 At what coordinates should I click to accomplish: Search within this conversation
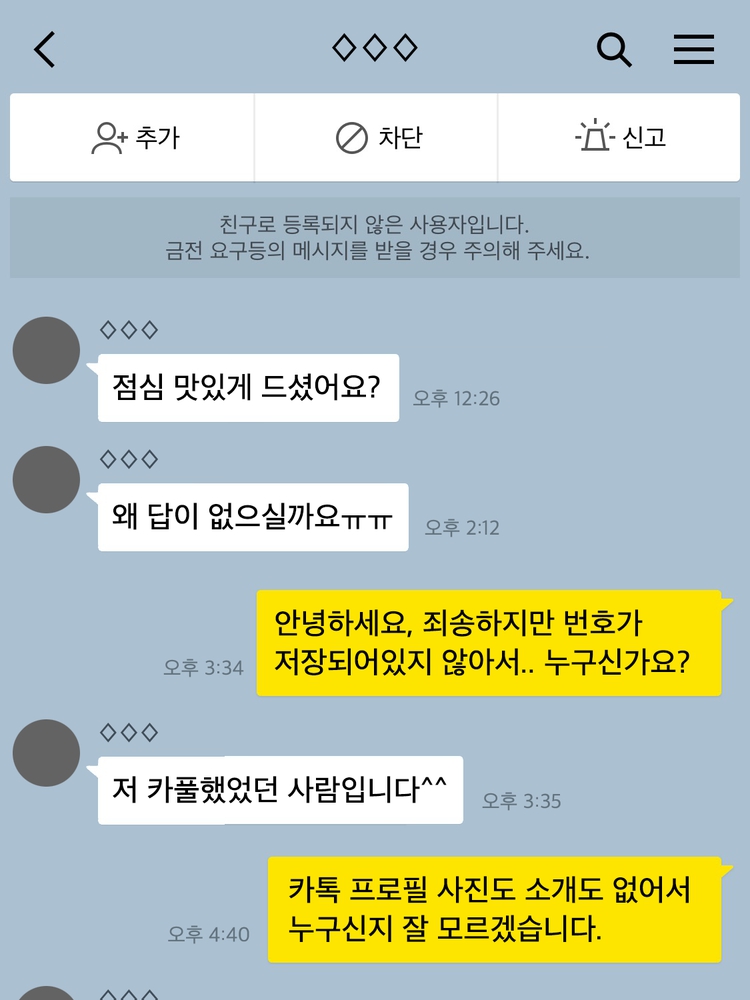[x=613, y=49]
